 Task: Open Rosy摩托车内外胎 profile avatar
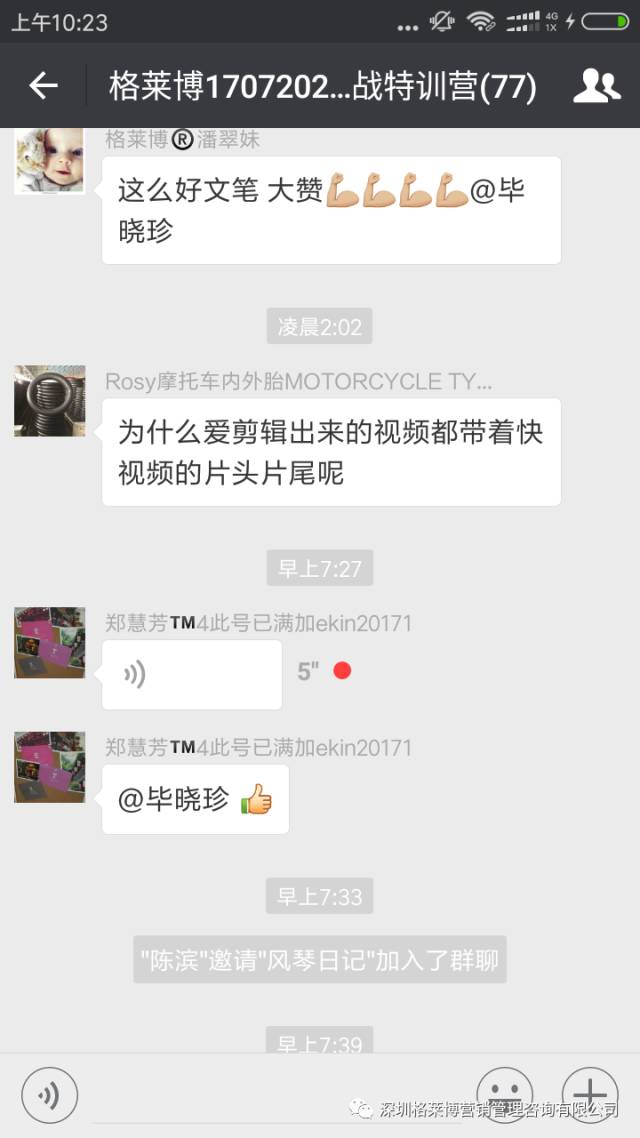pos(49,401)
